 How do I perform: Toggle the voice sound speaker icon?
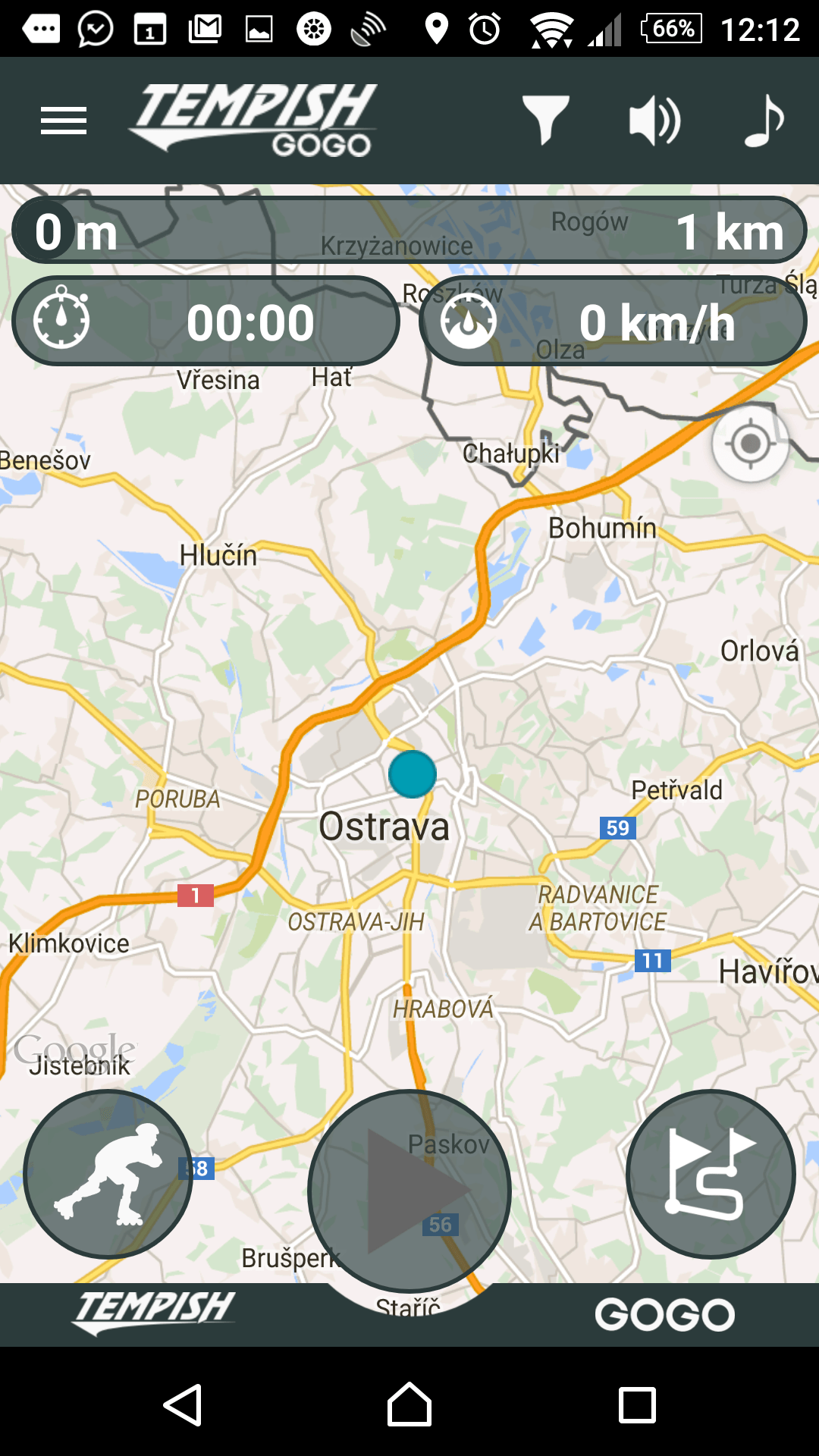[654, 121]
